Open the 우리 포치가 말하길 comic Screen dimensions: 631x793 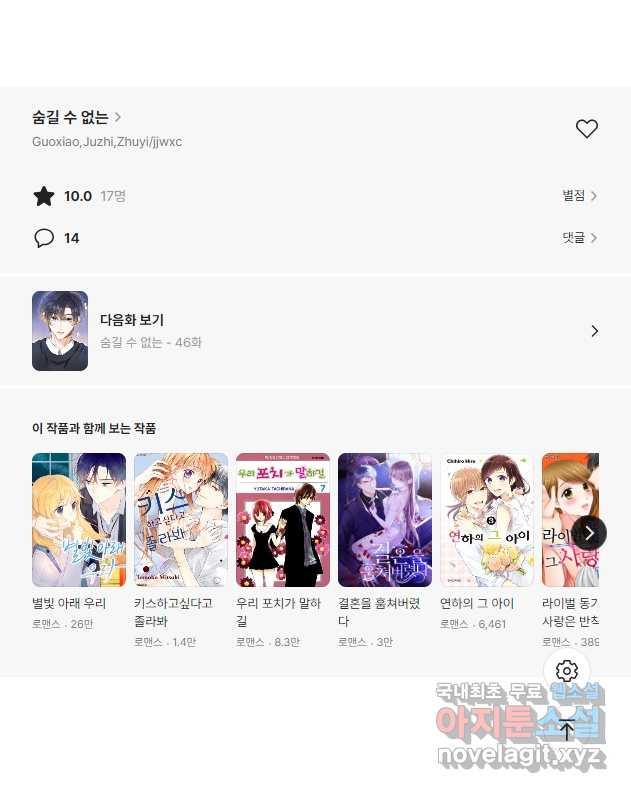click(283, 520)
